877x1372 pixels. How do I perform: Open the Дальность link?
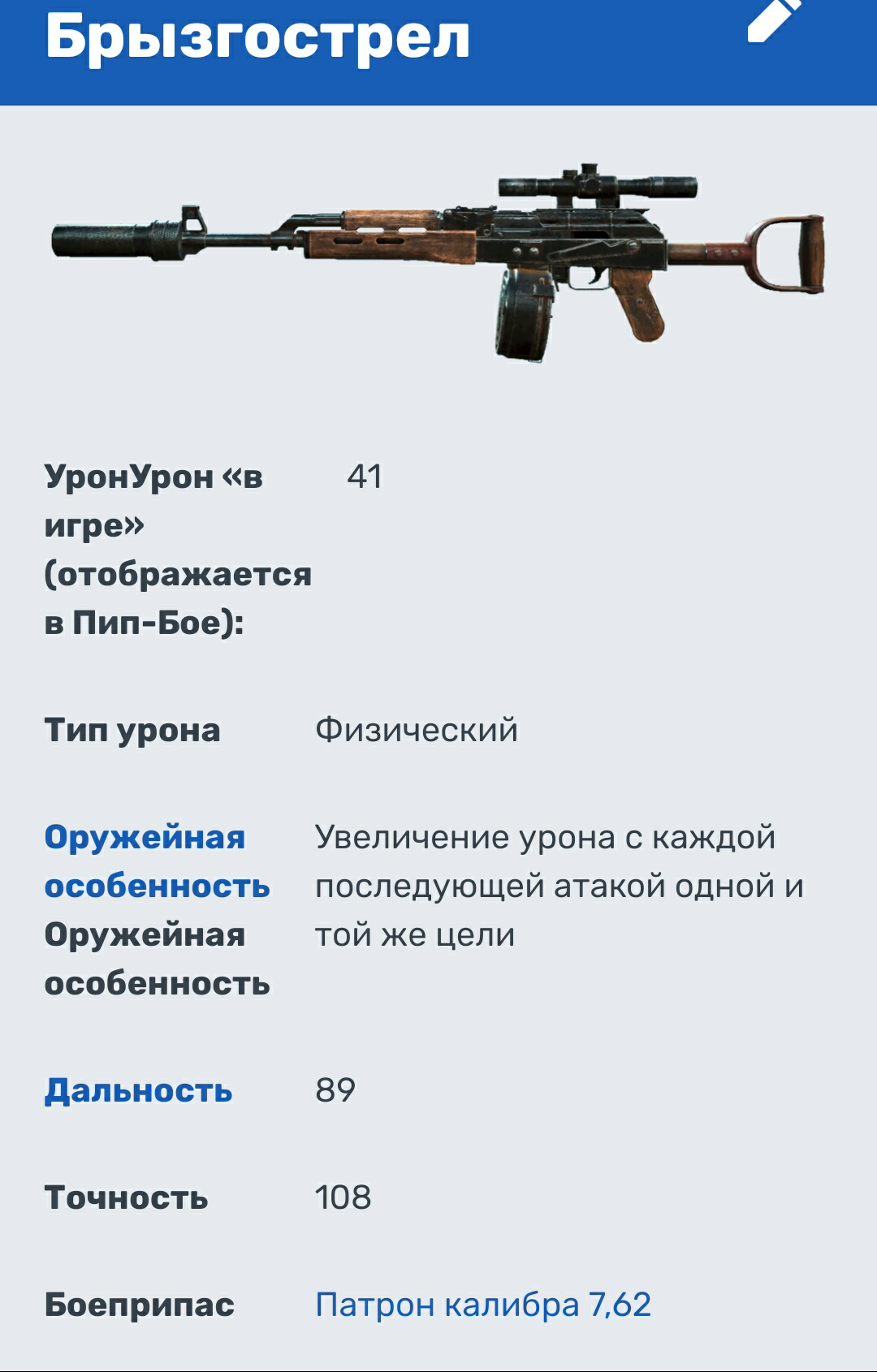[x=138, y=1090]
